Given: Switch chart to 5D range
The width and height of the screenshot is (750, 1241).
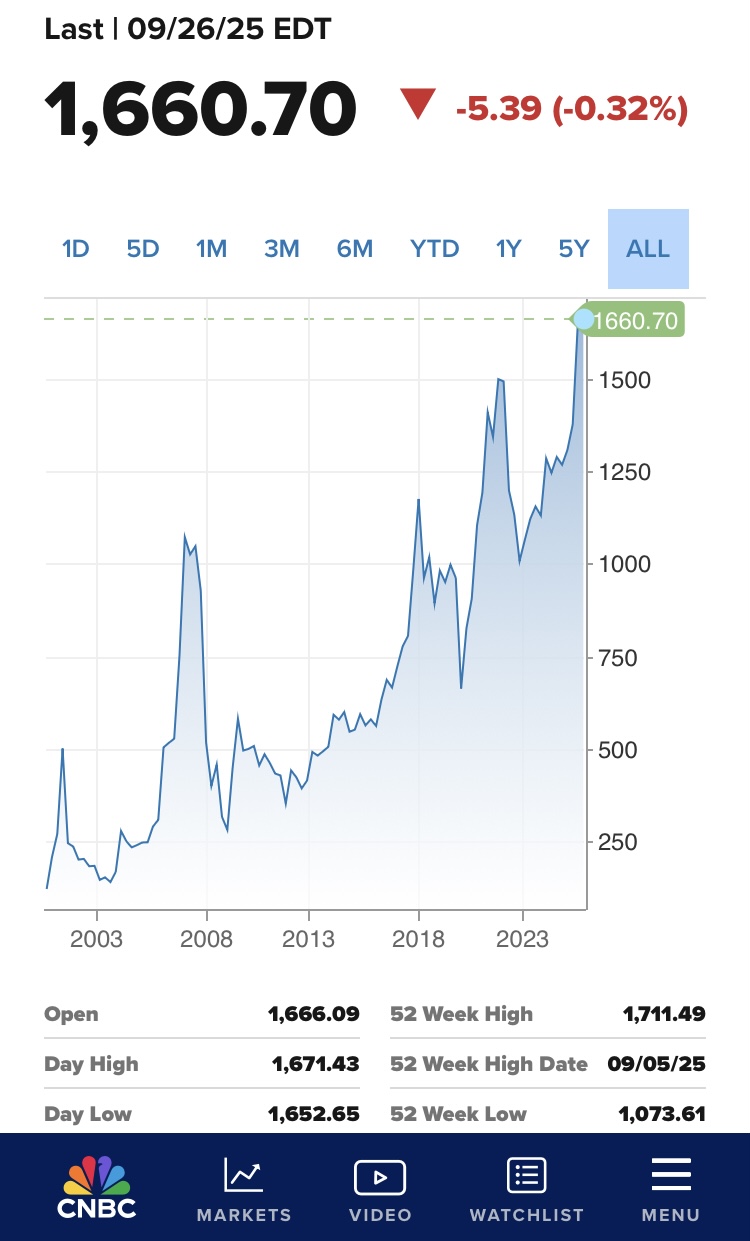Looking at the screenshot, I should click(143, 249).
